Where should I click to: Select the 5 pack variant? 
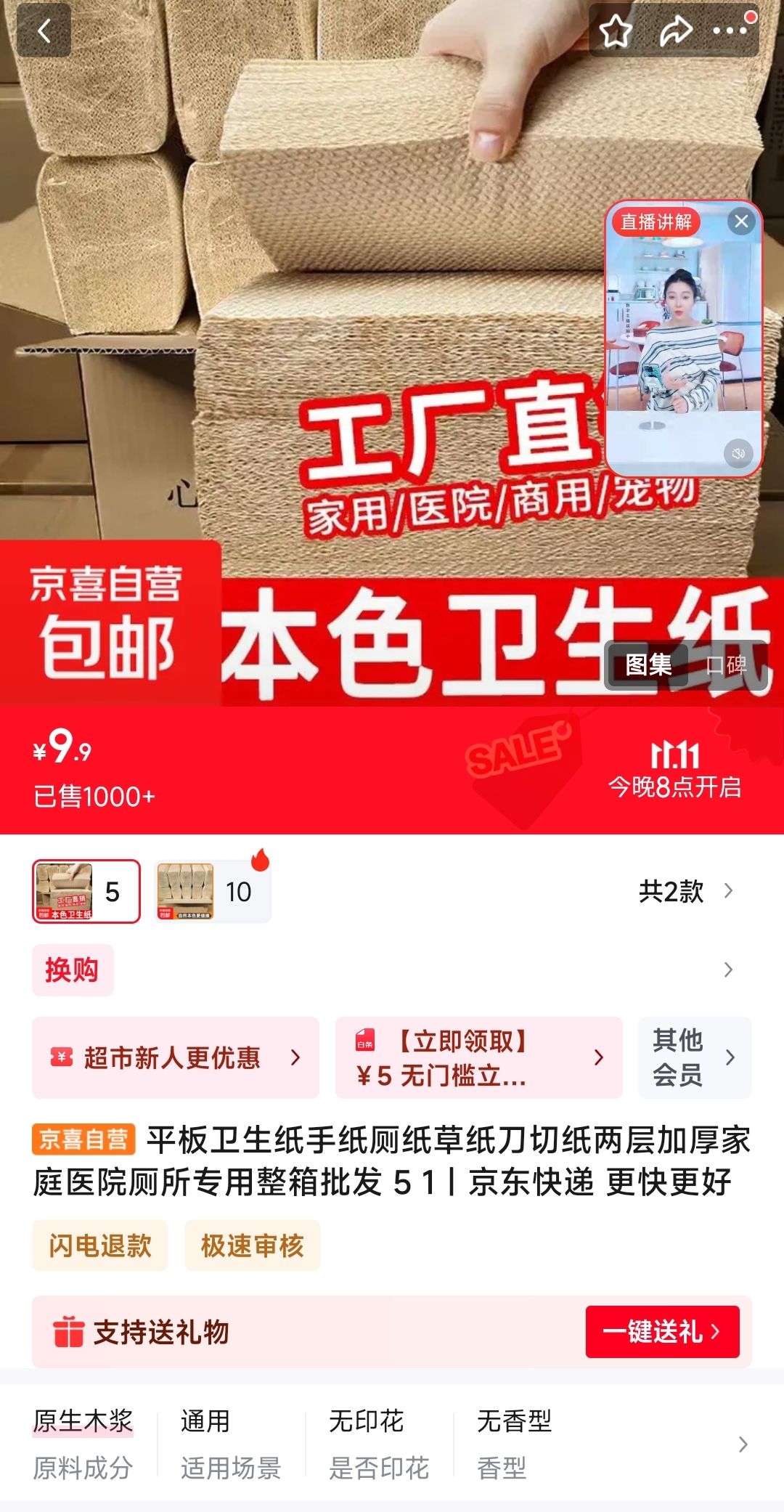pos(86,892)
